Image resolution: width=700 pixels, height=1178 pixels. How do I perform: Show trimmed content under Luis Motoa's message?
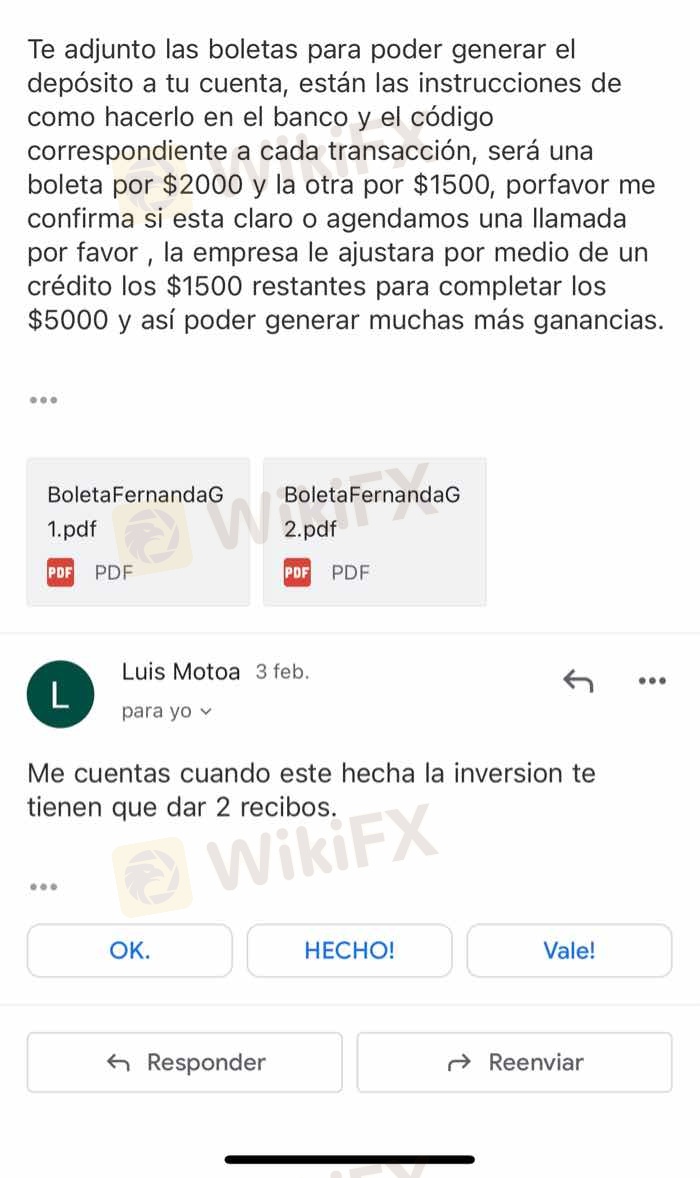pyautogui.click(x=43, y=886)
